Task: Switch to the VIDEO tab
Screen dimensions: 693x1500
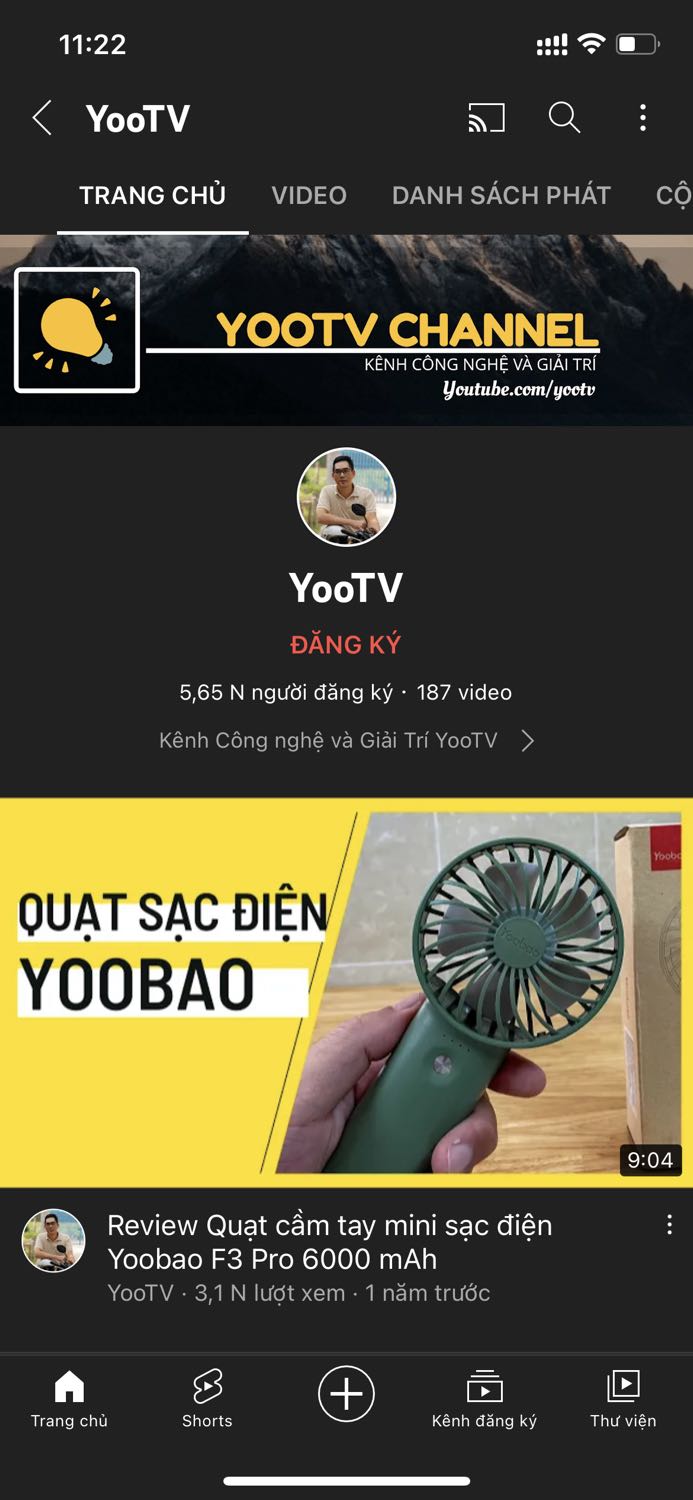Action: [309, 195]
